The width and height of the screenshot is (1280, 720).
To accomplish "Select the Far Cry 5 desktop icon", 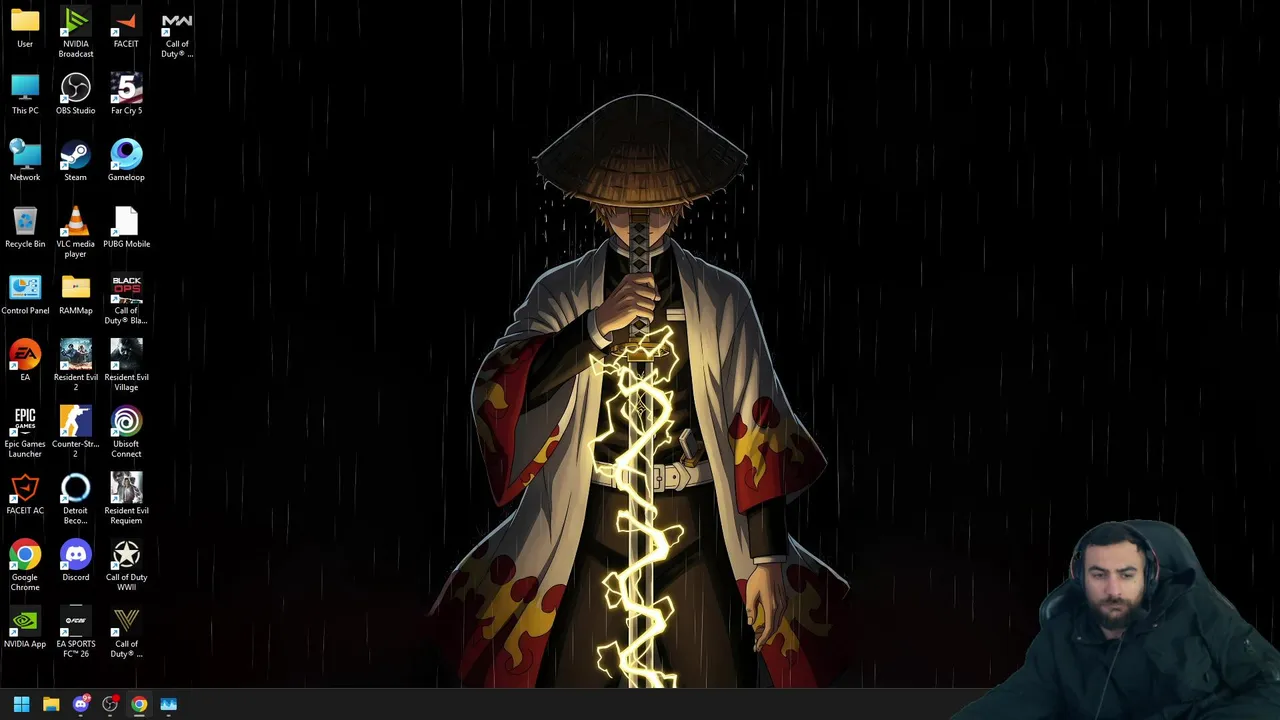I will coord(126,89).
